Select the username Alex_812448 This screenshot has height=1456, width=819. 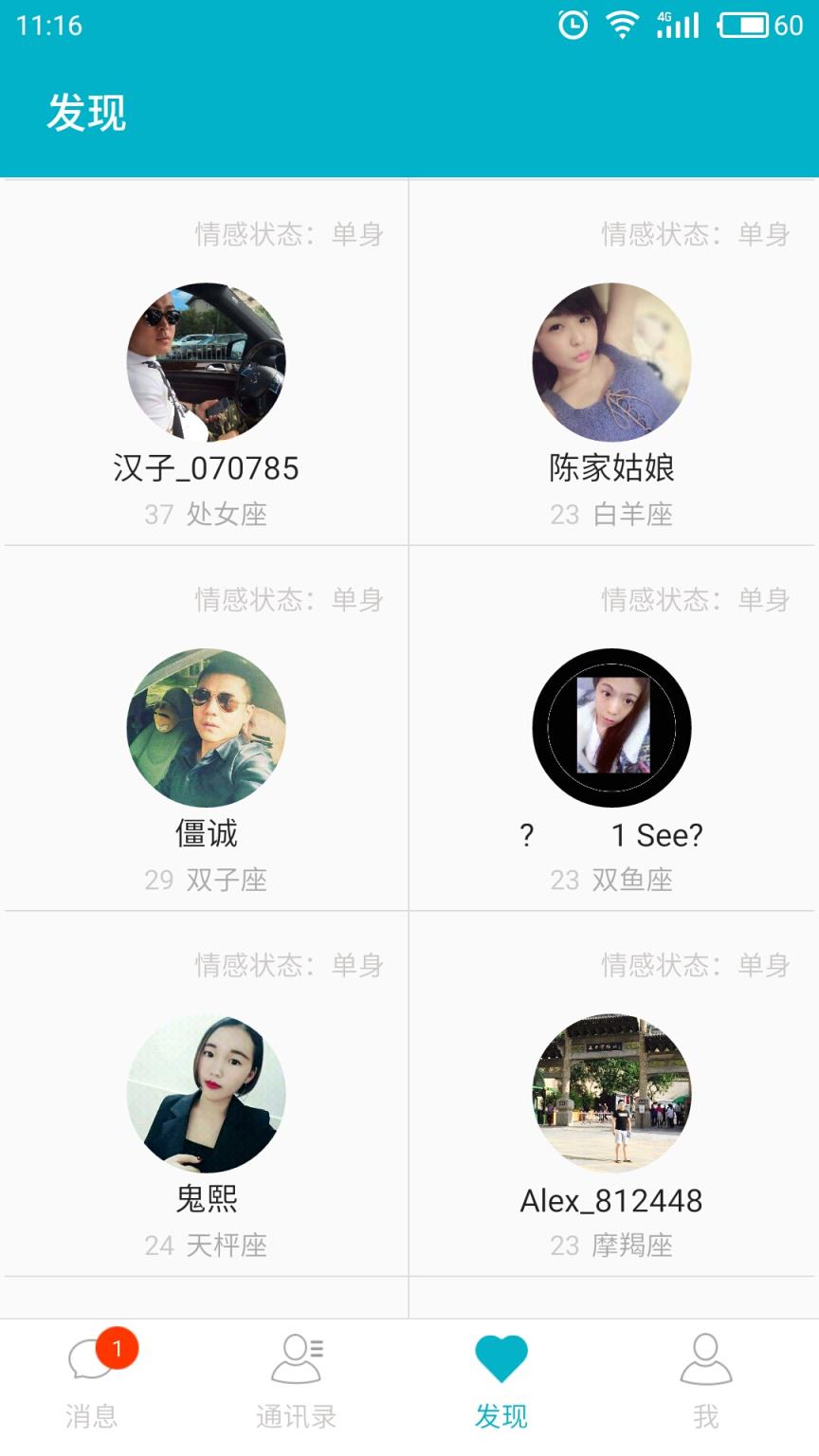pos(612,1199)
